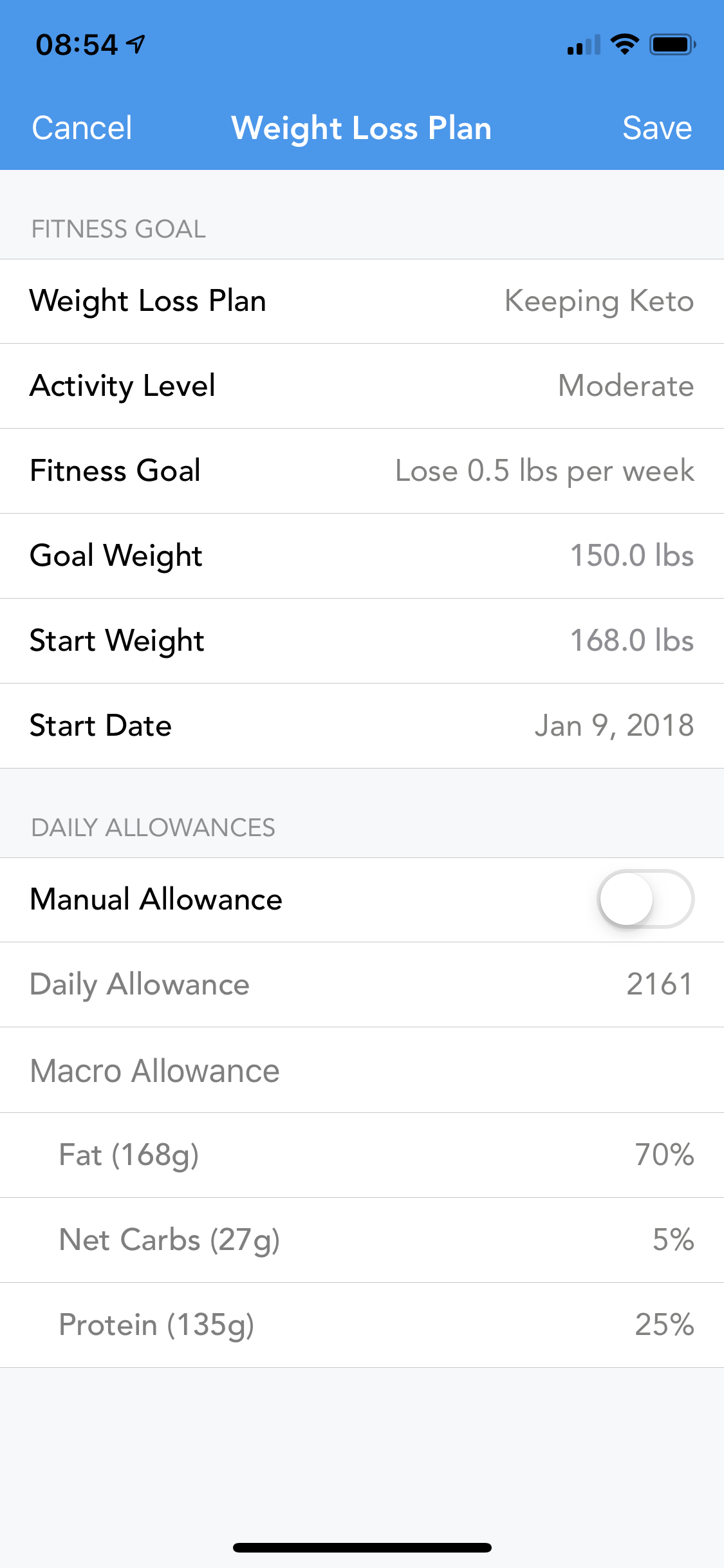Save the weight loss plan

tap(656, 128)
